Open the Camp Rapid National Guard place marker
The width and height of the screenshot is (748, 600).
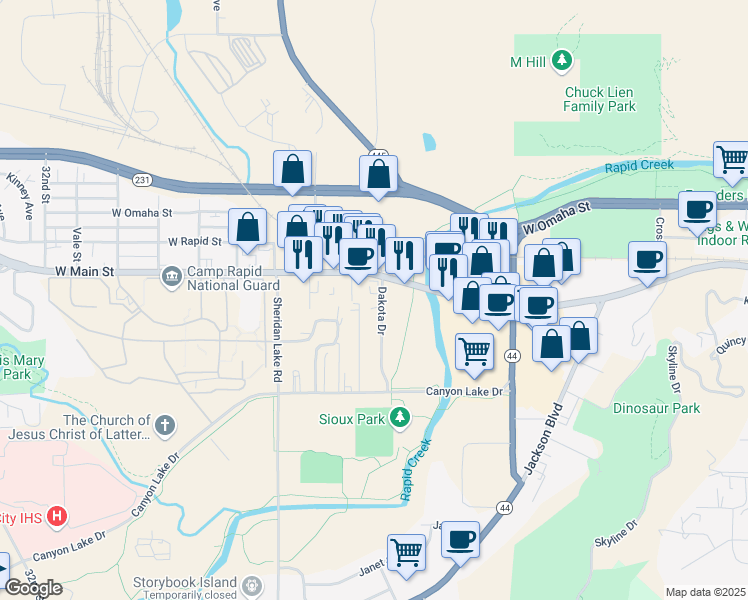pyautogui.click(x=171, y=278)
